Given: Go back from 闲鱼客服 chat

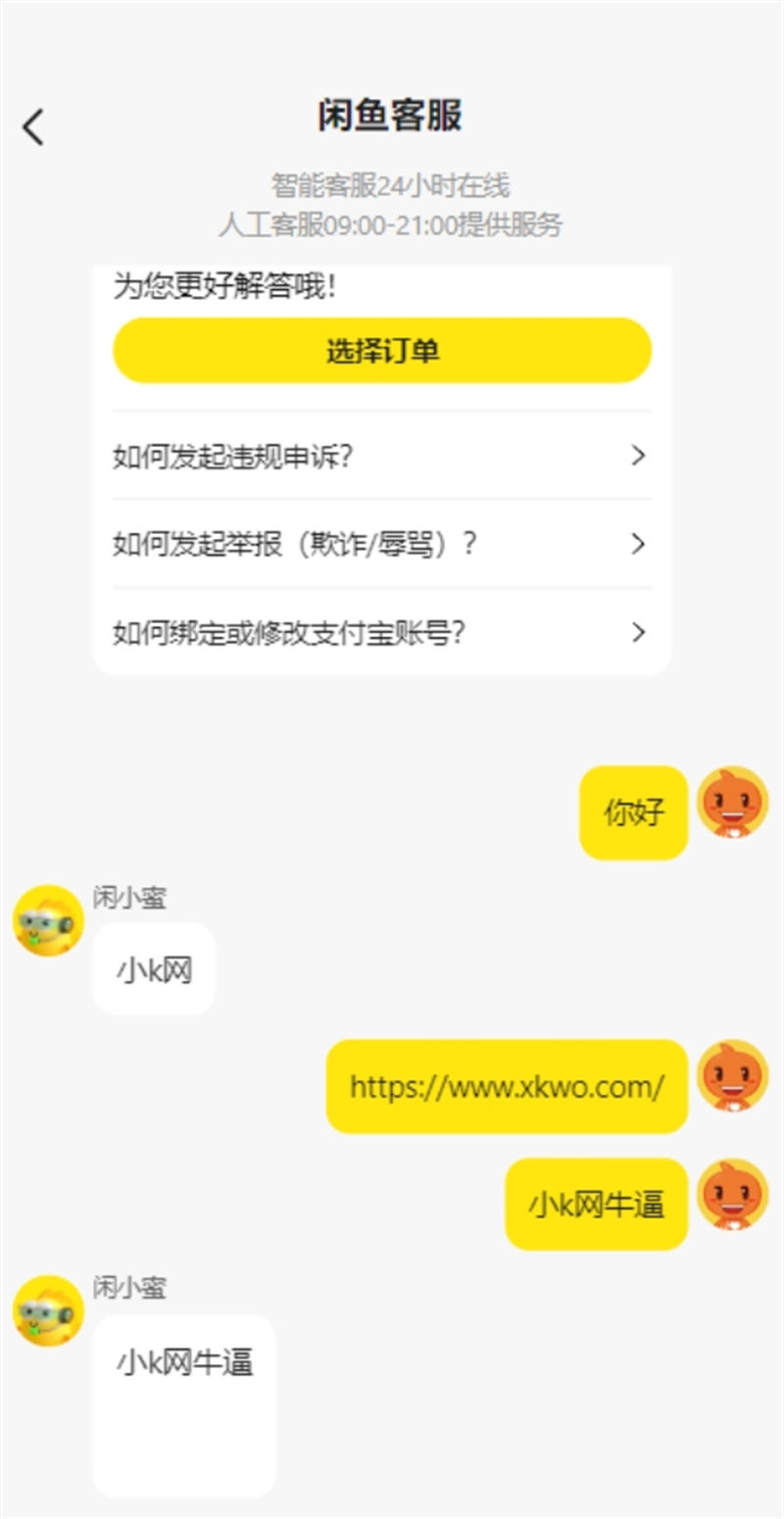Looking at the screenshot, I should [x=33, y=127].
